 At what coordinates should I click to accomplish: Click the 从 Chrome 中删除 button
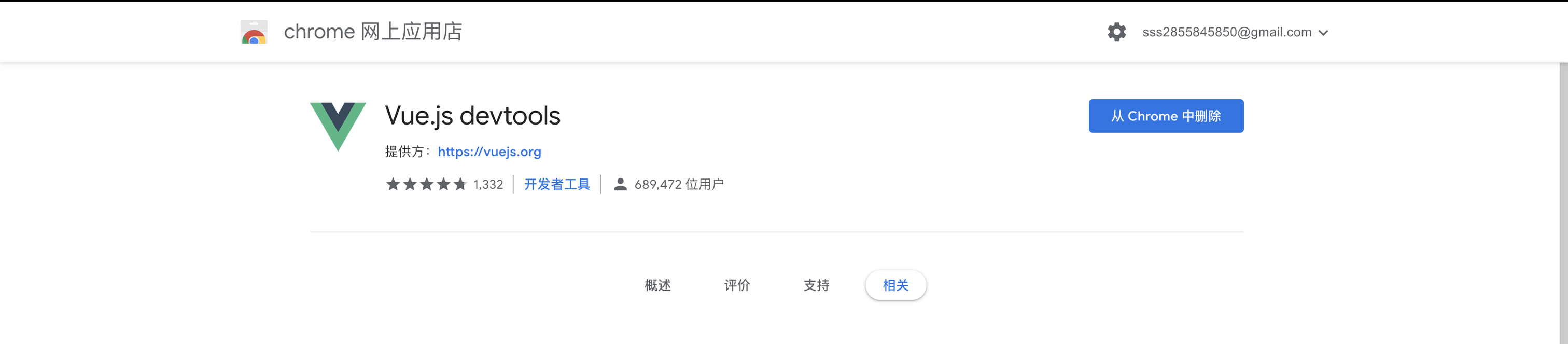point(1165,116)
